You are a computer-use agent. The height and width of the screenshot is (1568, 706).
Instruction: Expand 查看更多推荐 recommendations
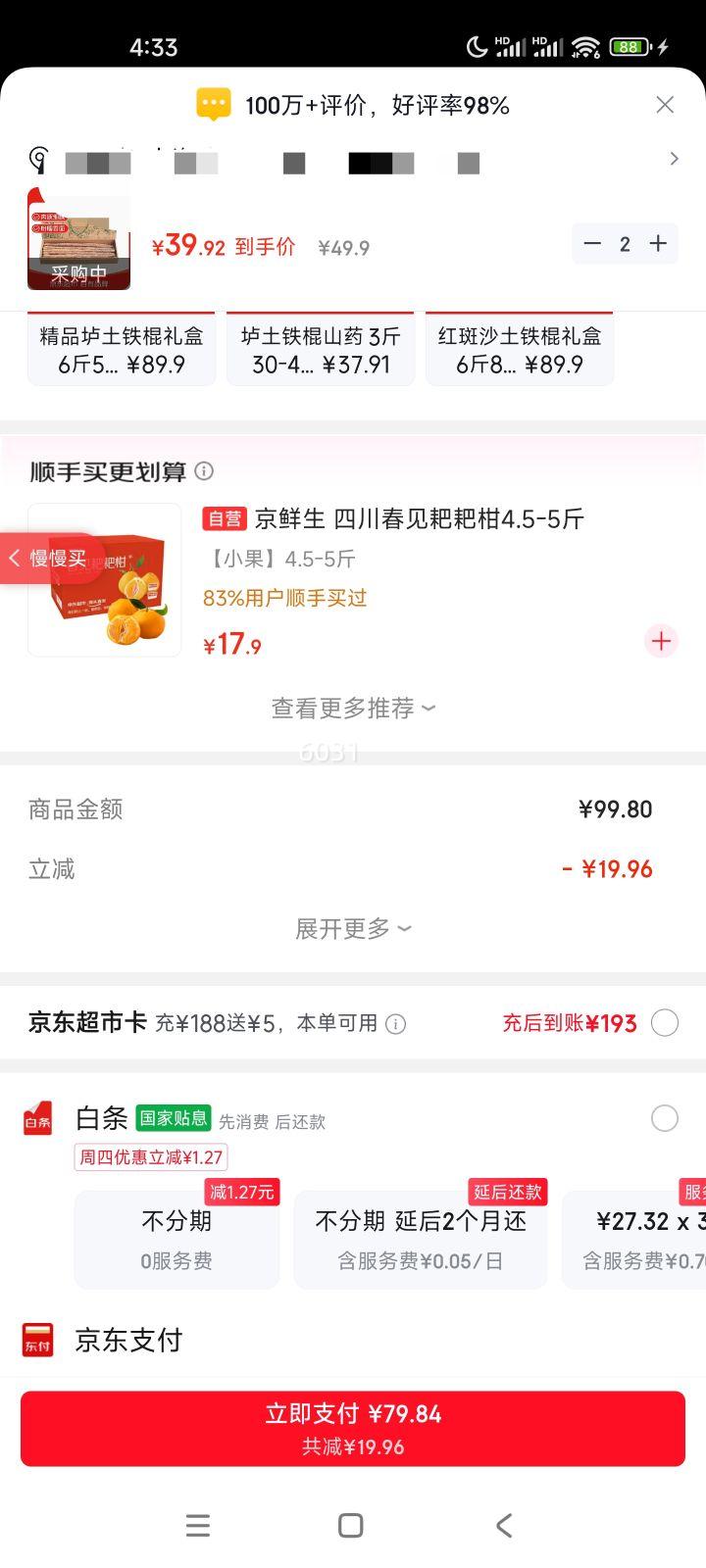(x=352, y=707)
